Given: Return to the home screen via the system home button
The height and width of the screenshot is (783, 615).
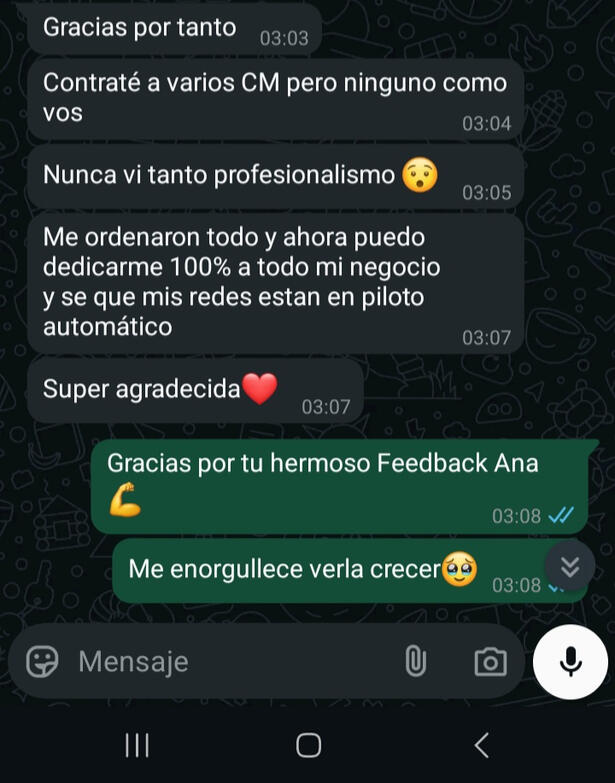Looking at the screenshot, I should coord(308,745).
